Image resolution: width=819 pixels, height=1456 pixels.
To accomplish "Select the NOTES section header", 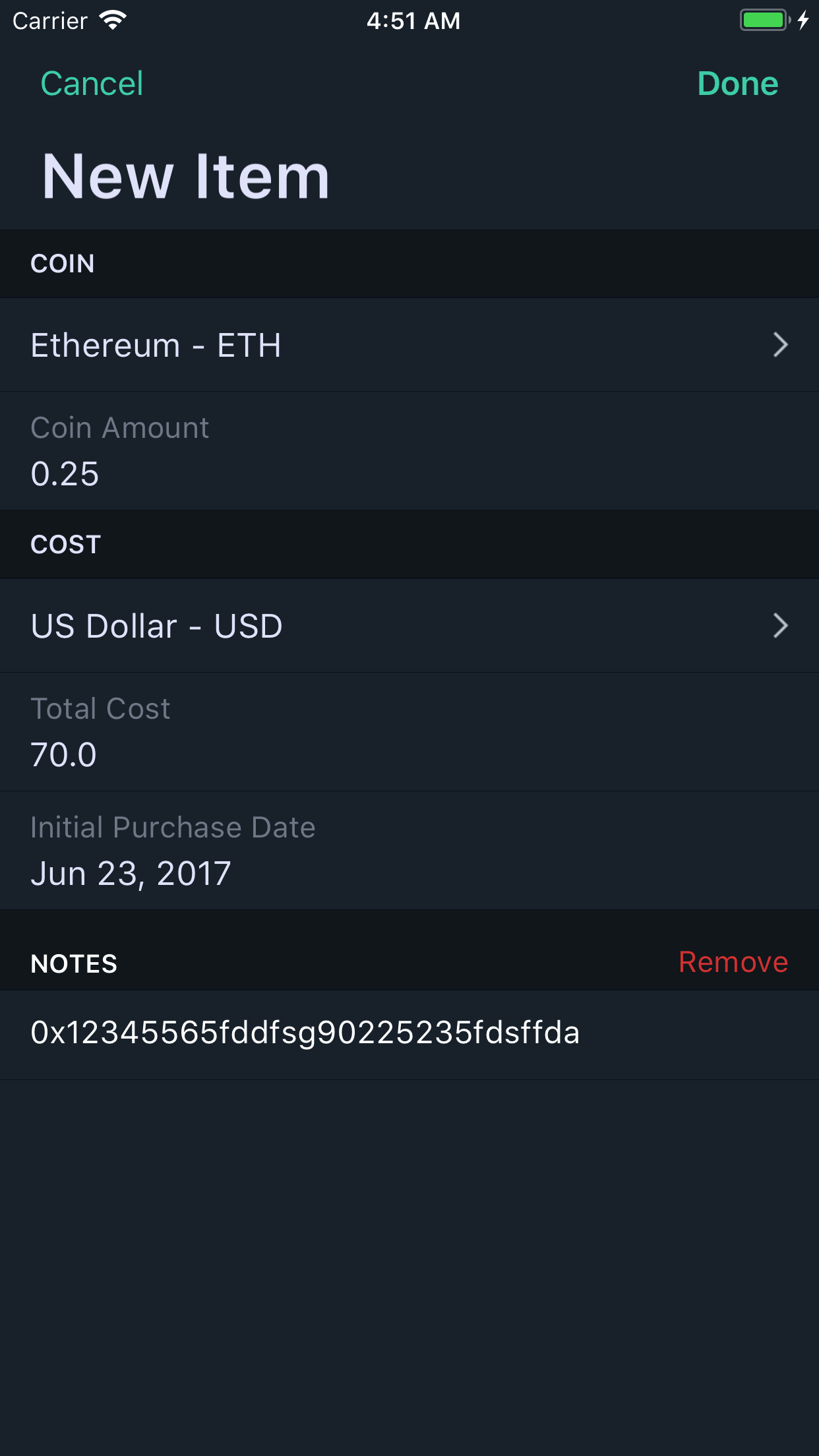I will 74,963.
